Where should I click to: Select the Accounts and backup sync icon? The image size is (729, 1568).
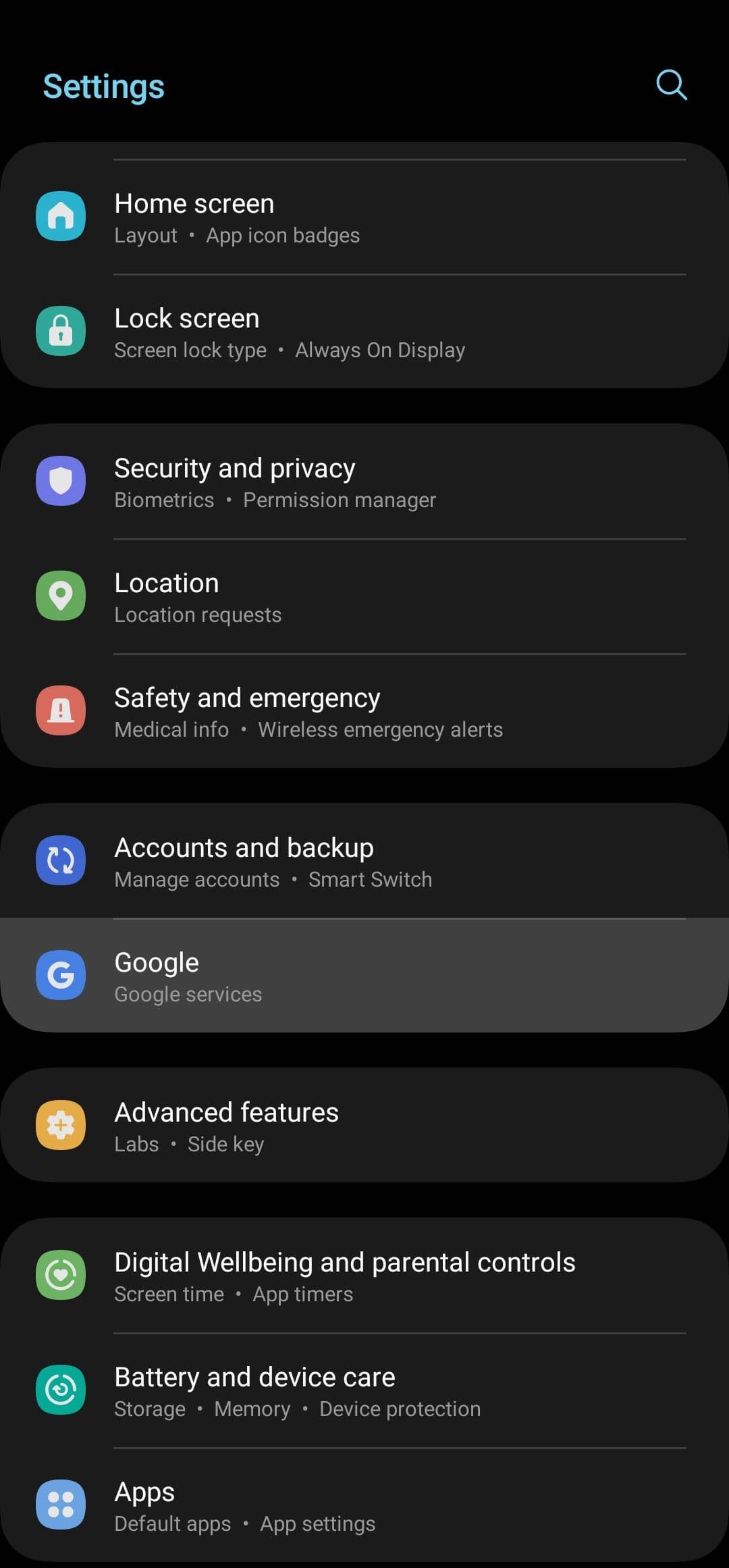pos(61,860)
